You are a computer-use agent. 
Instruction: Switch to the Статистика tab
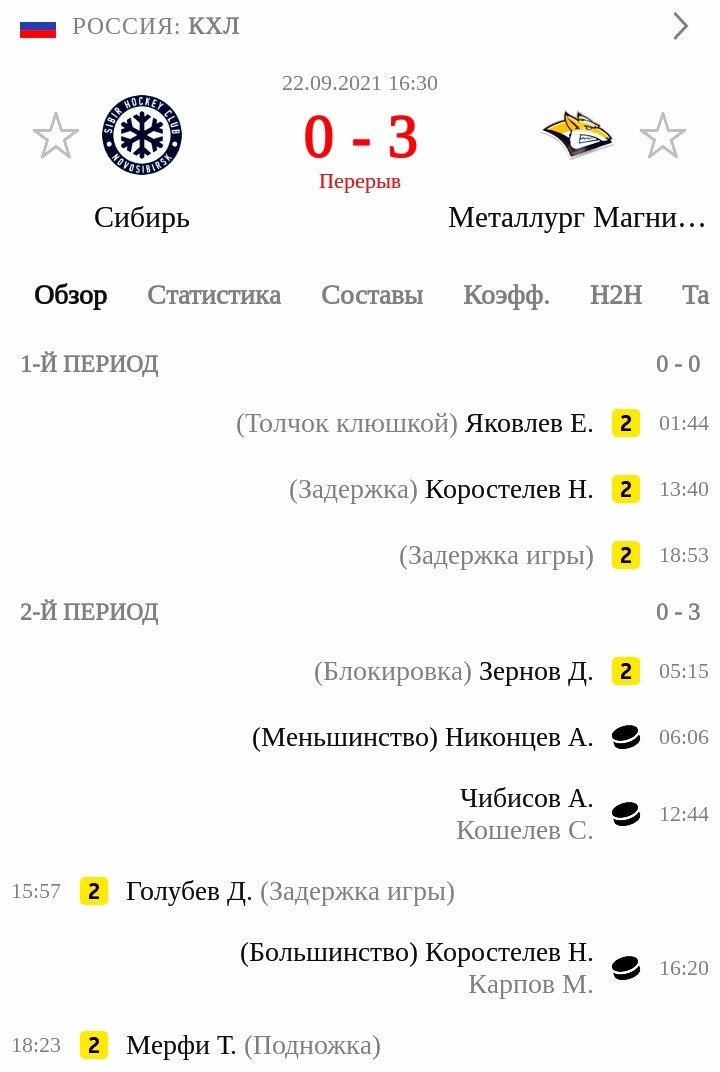point(214,295)
